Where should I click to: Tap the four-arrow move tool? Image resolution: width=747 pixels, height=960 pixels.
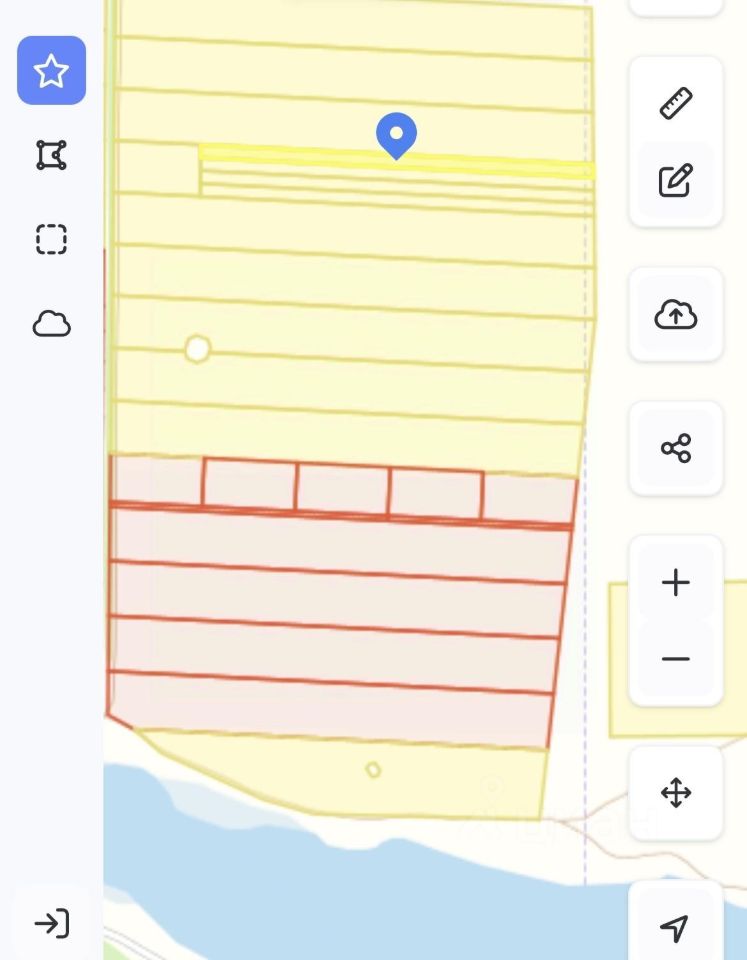click(676, 793)
